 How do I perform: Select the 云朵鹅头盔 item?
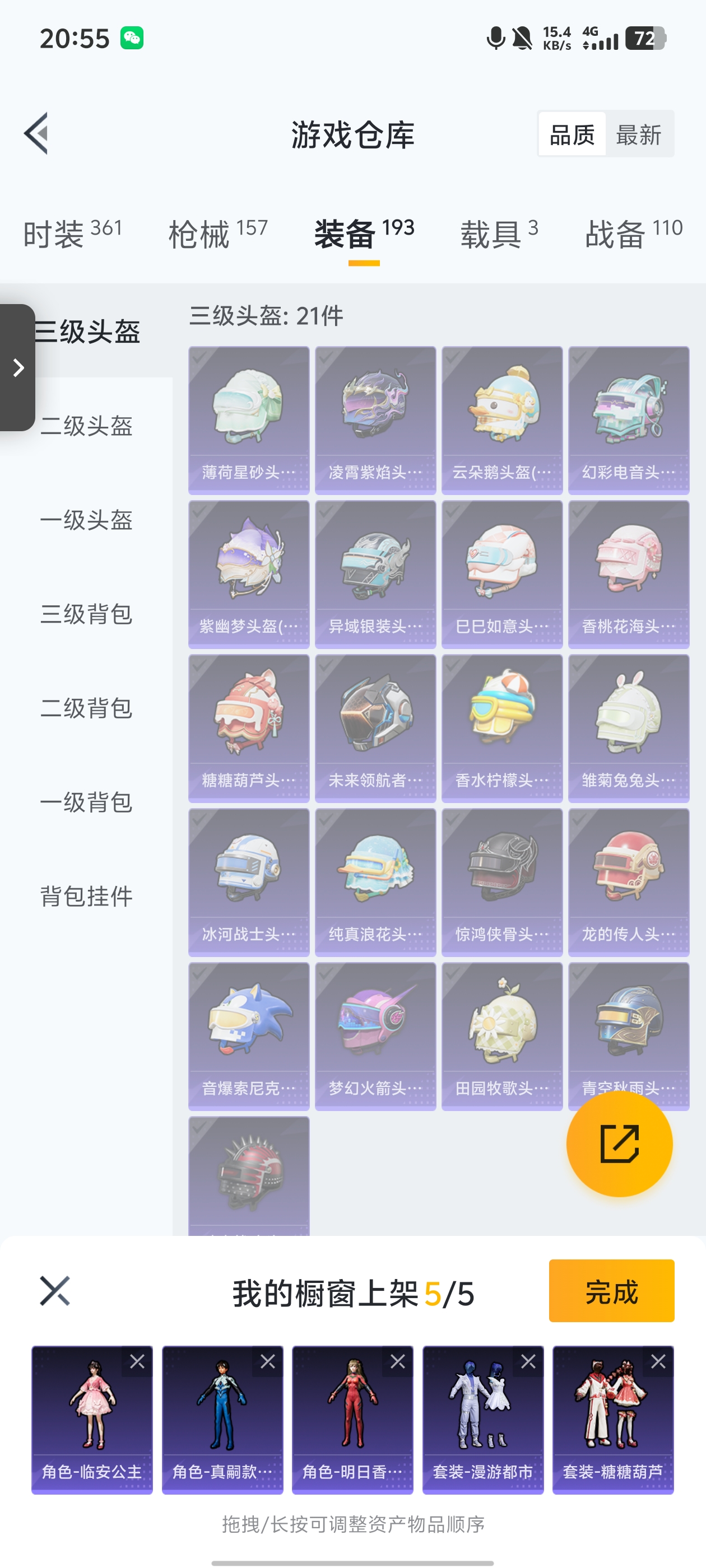[501, 419]
